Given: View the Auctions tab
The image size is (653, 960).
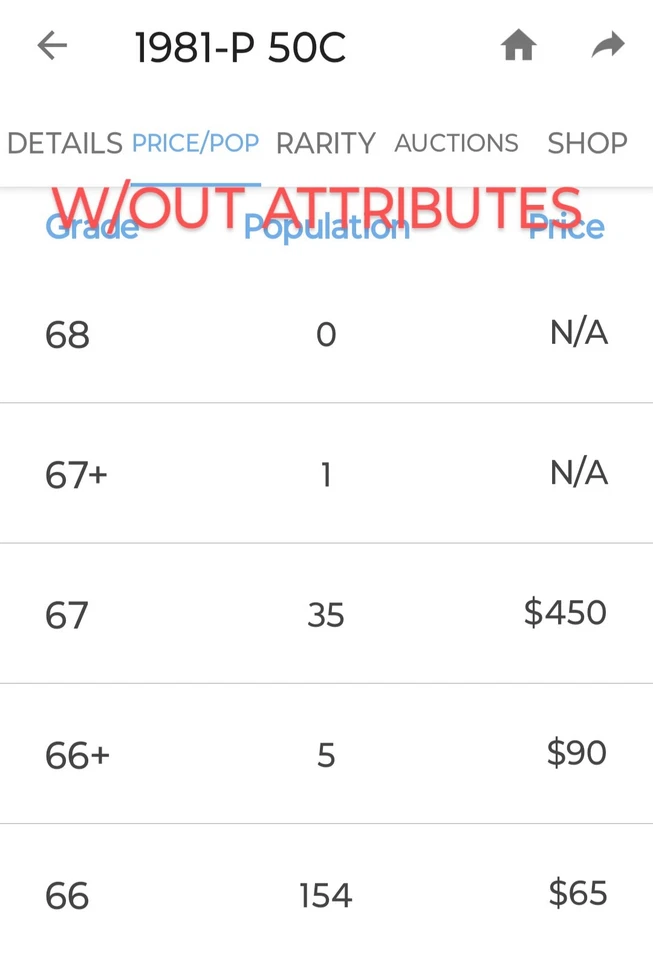Looking at the screenshot, I should [x=456, y=143].
